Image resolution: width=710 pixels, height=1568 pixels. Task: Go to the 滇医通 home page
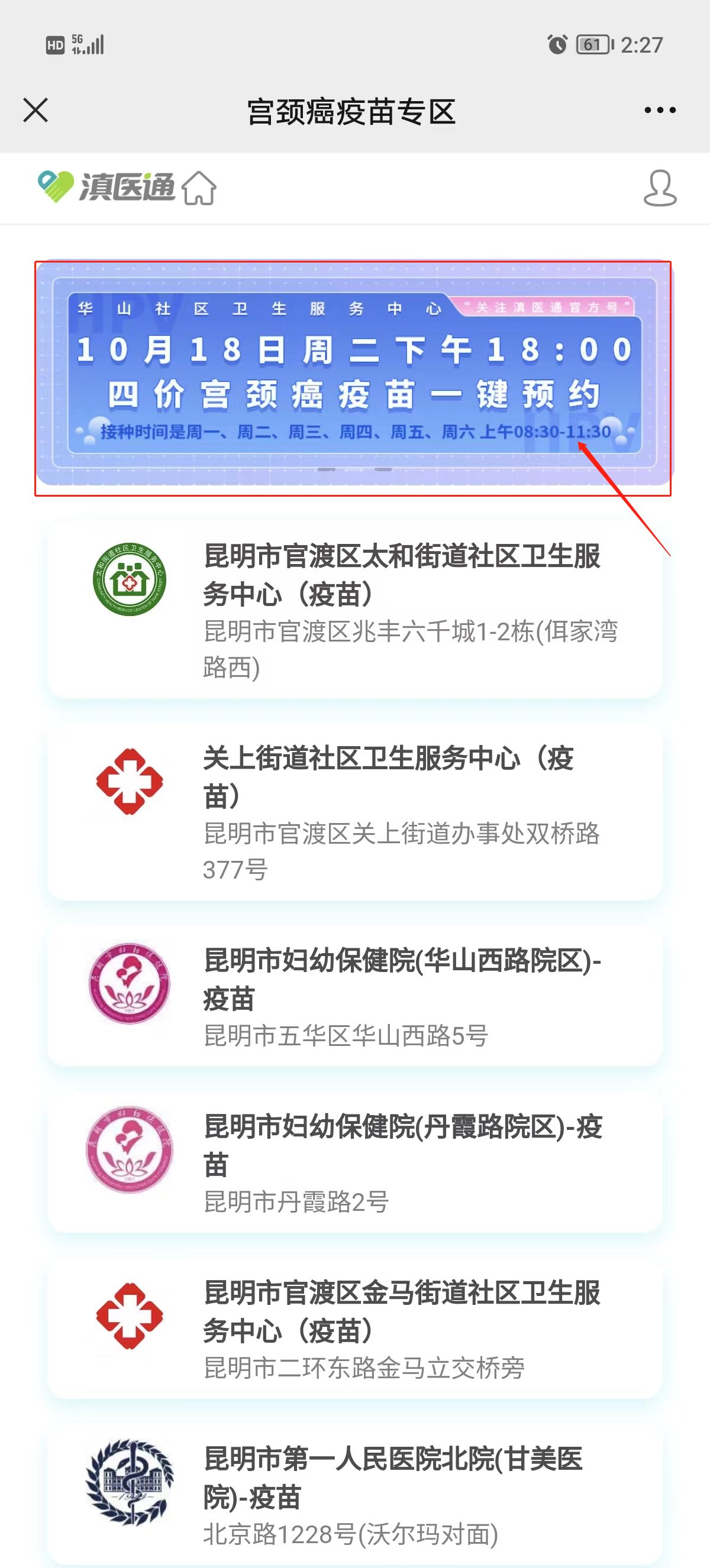[x=199, y=188]
